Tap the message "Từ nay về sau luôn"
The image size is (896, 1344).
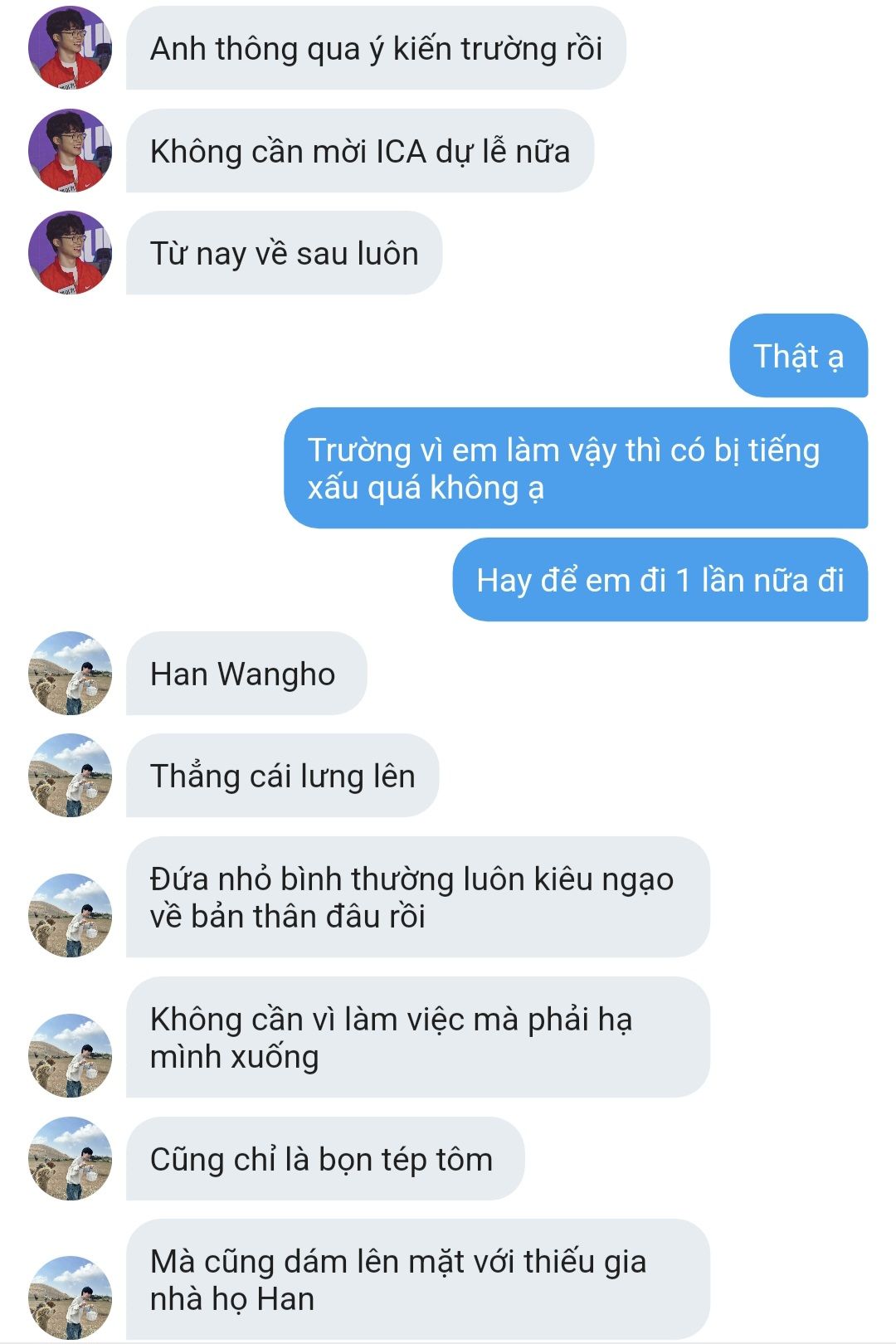(284, 253)
